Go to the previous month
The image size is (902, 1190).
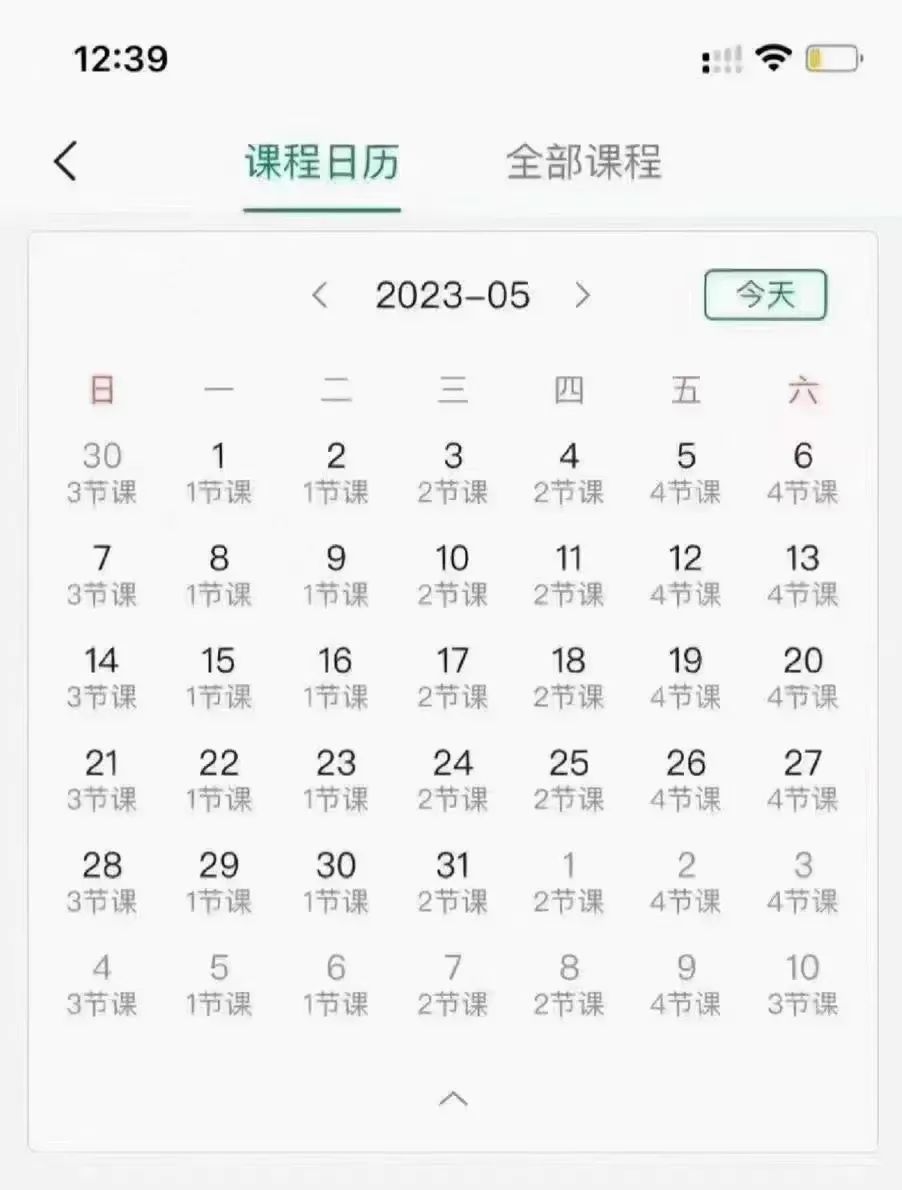click(x=320, y=296)
